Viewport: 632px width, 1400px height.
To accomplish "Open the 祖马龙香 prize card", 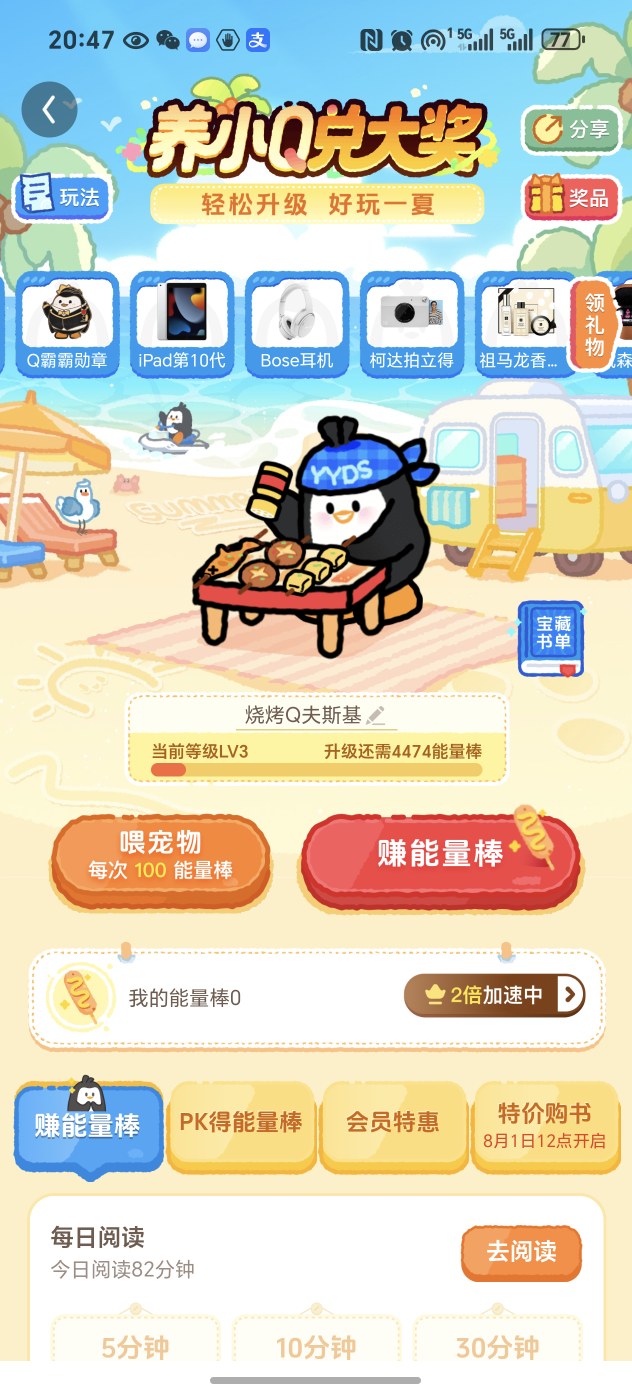I will click(x=522, y=324).
